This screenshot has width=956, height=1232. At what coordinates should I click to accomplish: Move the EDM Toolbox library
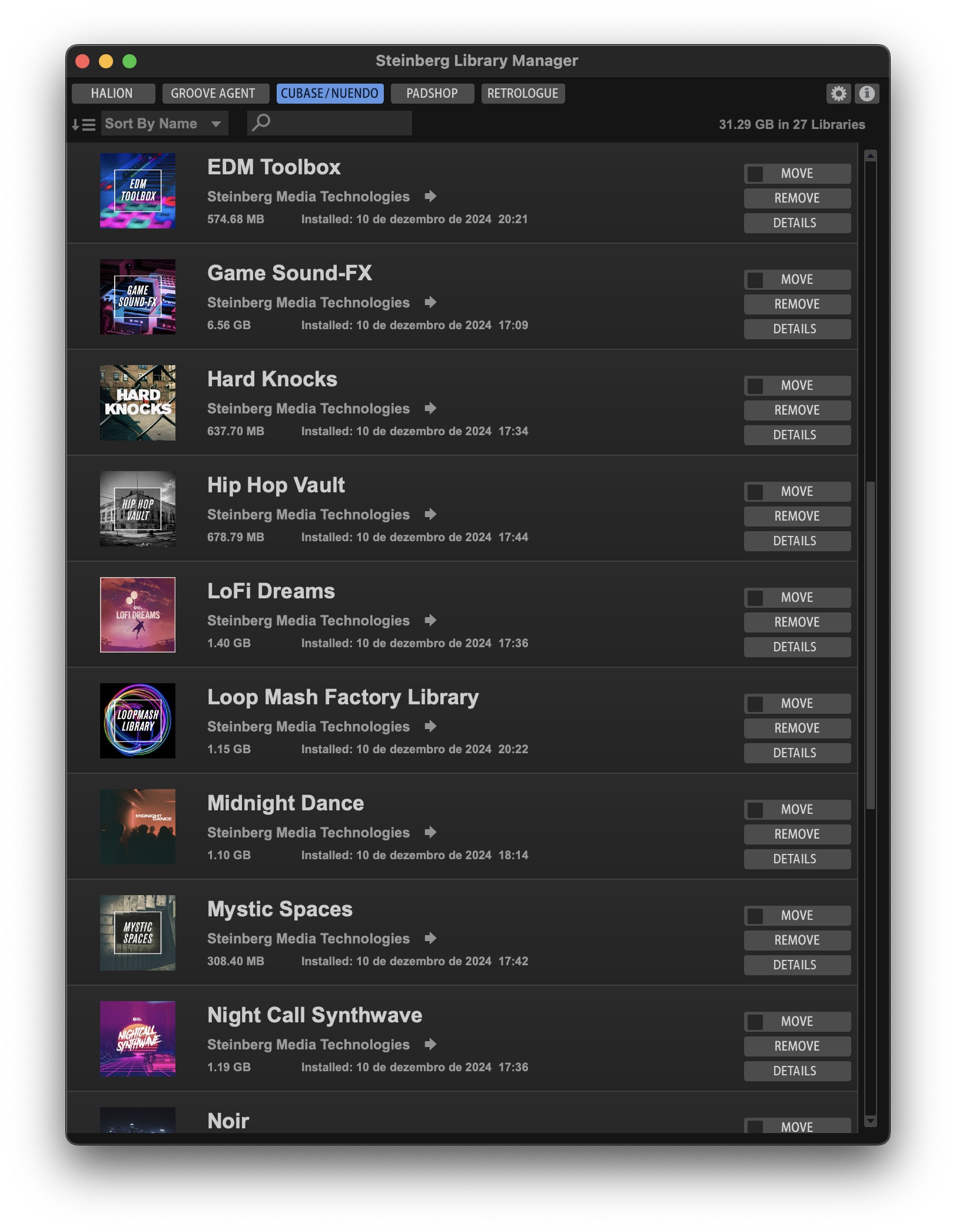click(796, 174)
